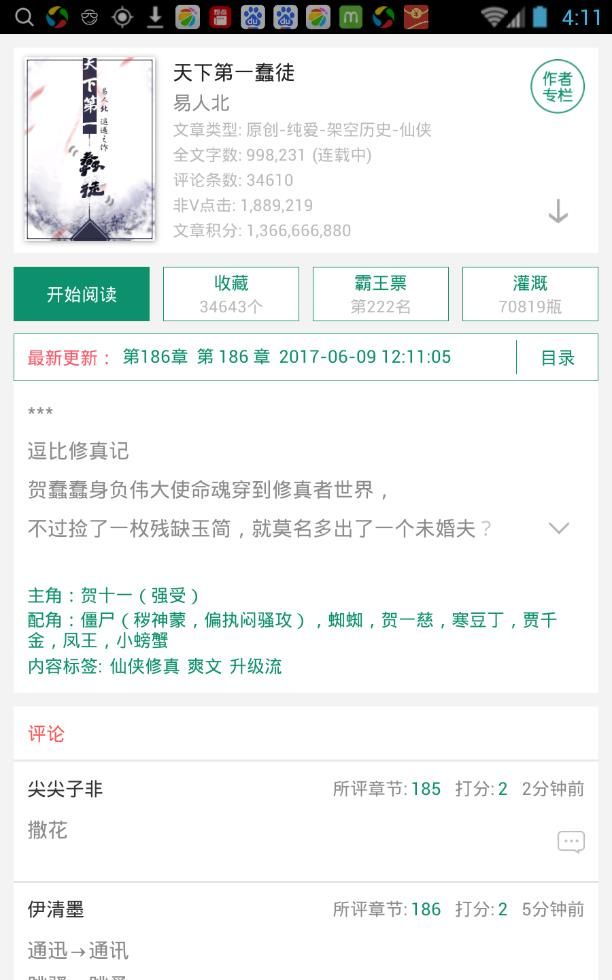
Task: Tap the 灌溉 button
Action: click(529, 294)
